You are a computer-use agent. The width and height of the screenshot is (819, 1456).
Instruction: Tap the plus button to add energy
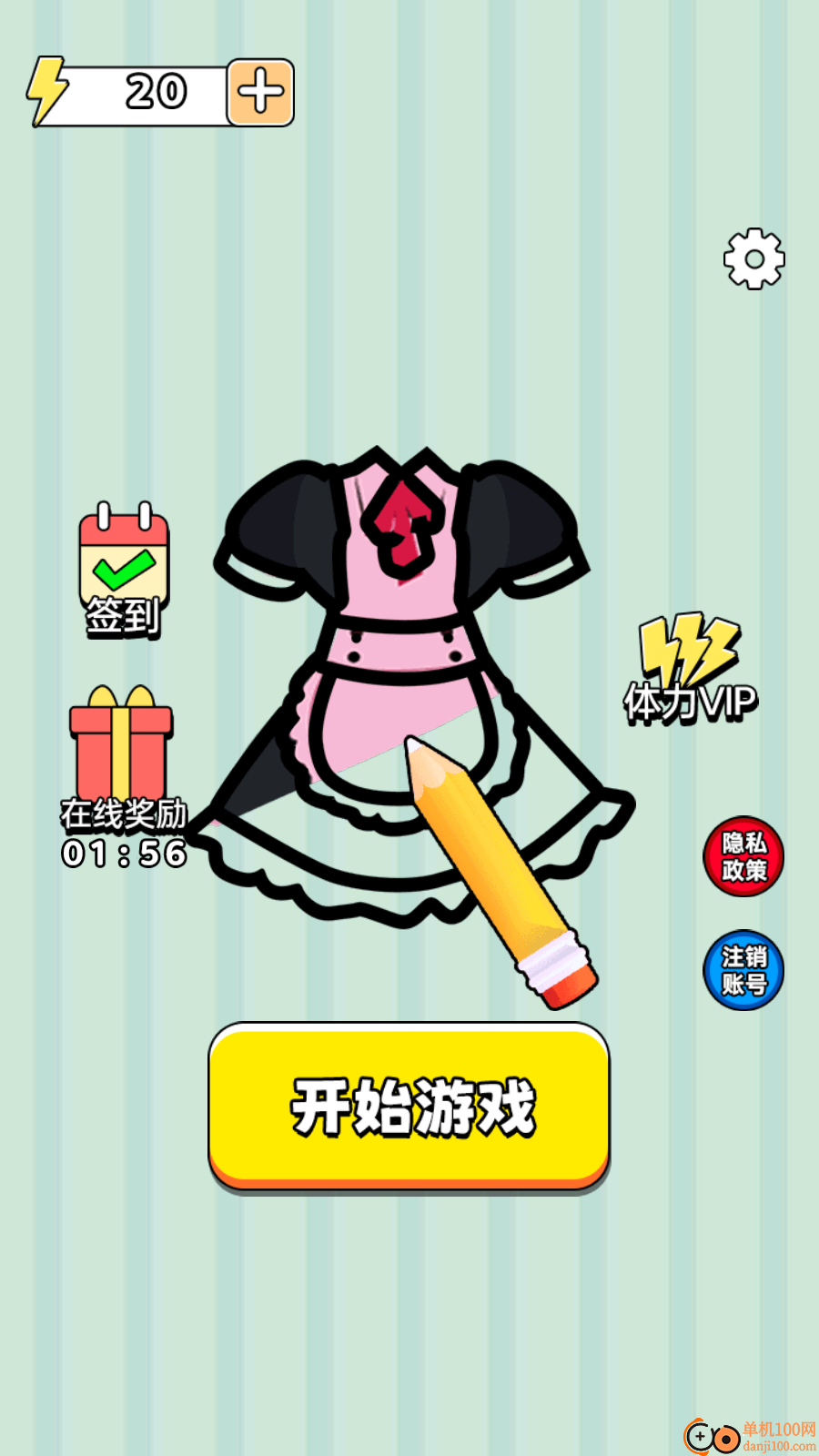[260, 92]
